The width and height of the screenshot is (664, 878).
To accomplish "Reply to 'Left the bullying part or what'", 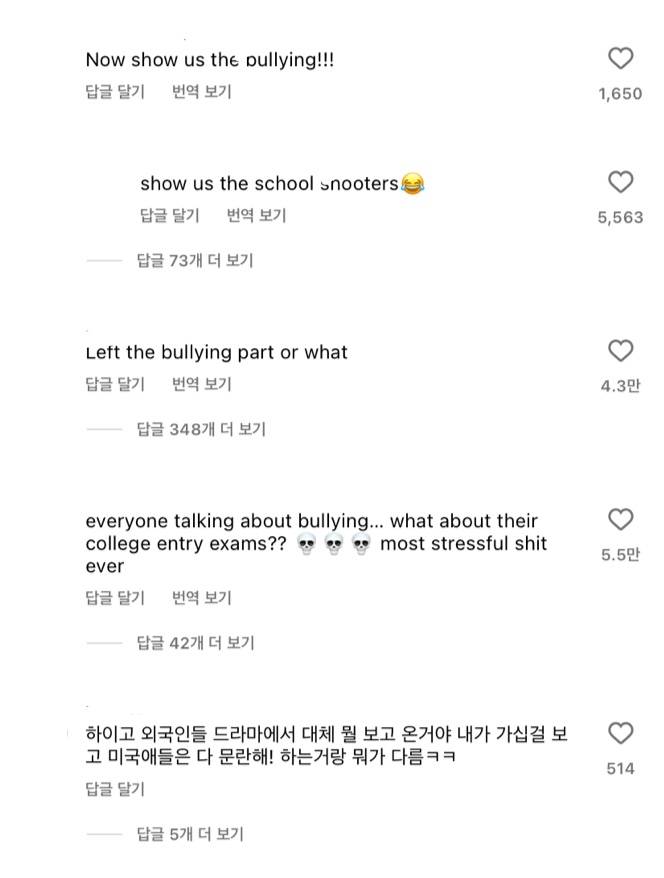I will [115, 384].
